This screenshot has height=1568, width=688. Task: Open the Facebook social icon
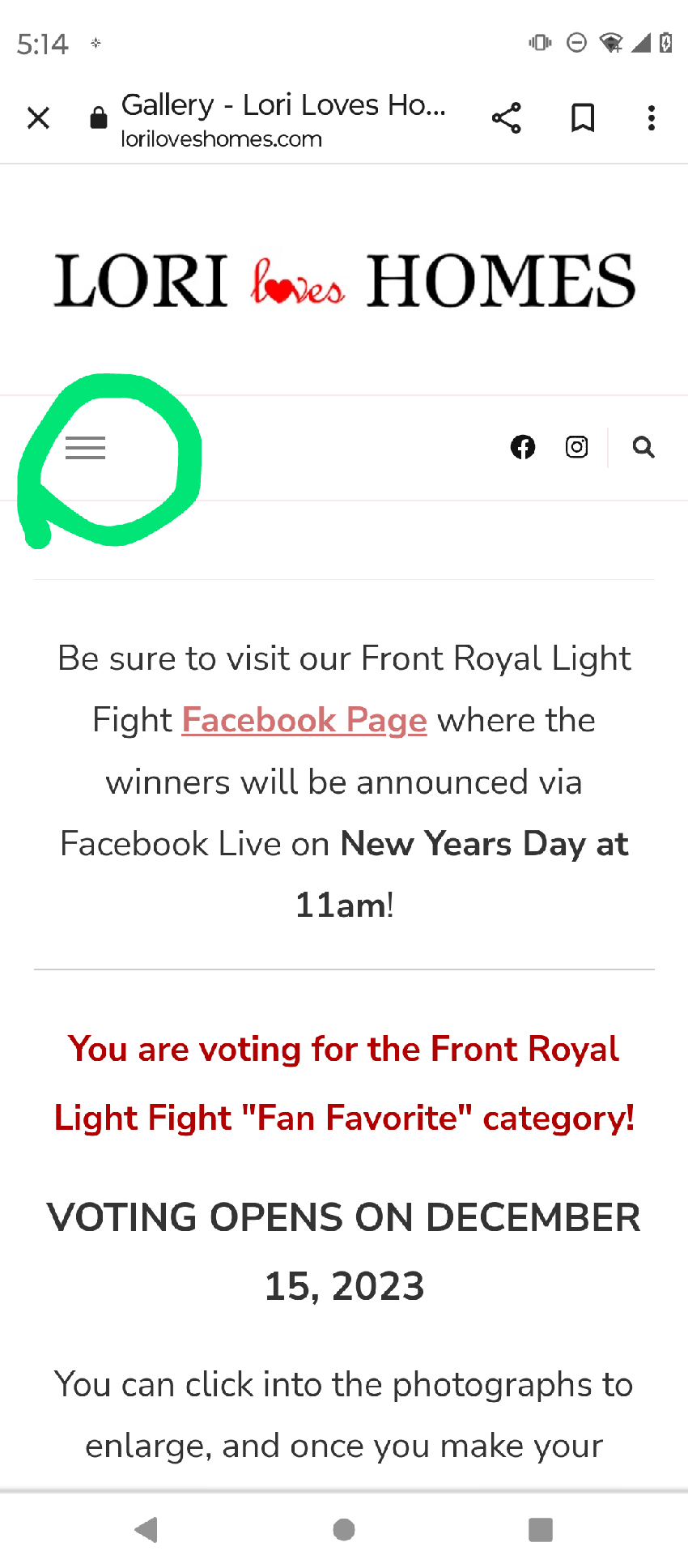523,447
